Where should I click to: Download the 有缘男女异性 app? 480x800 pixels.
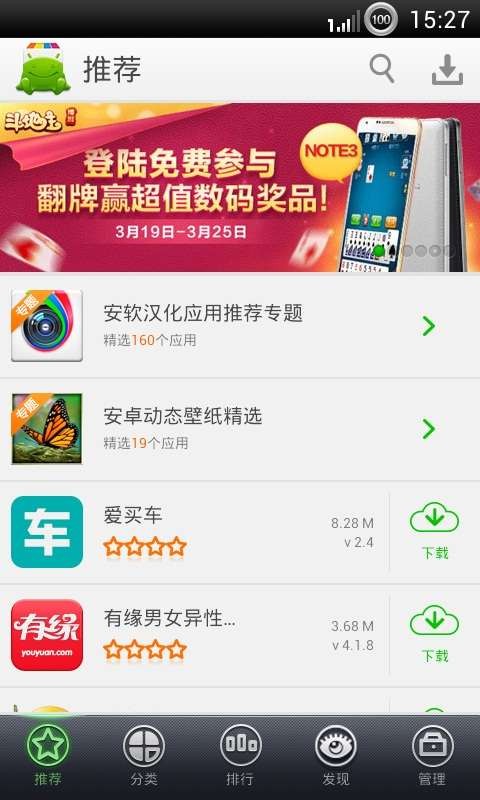point(435,634)
